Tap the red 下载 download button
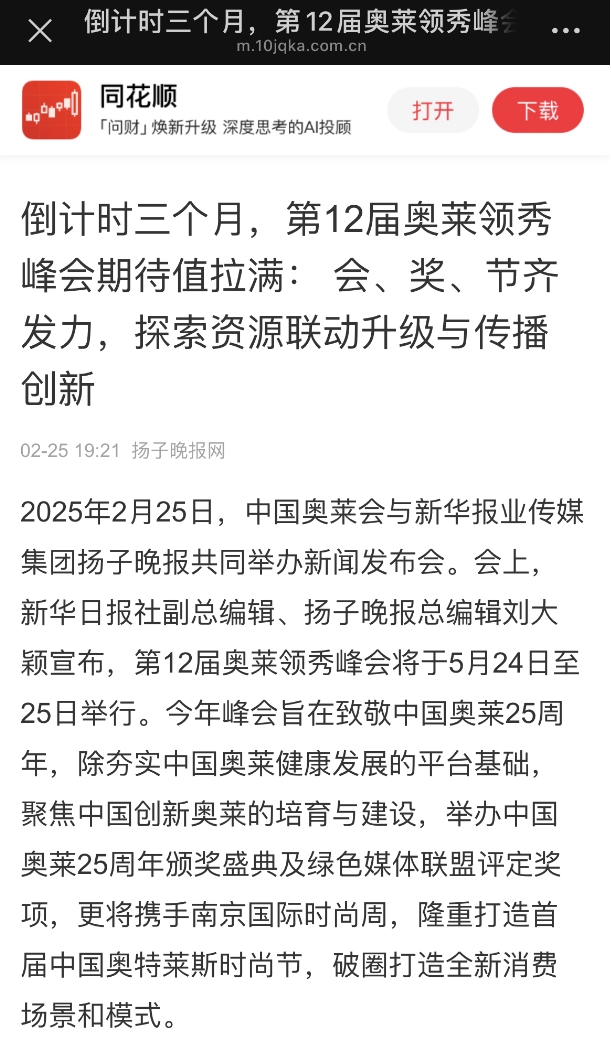611x1041 pixels. pos(538,110)
